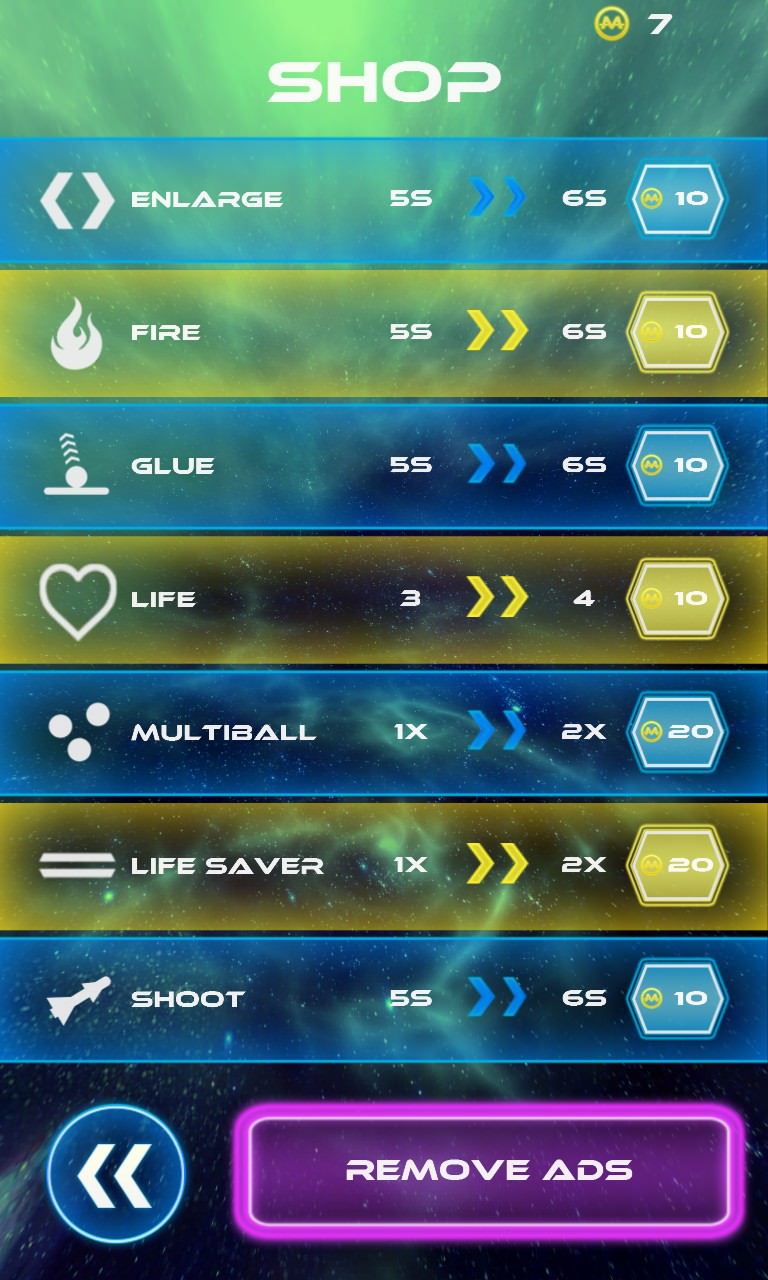Tap the Remove Ads button
Viewport: 768px width, 1280px height.
click(489, 1170)
